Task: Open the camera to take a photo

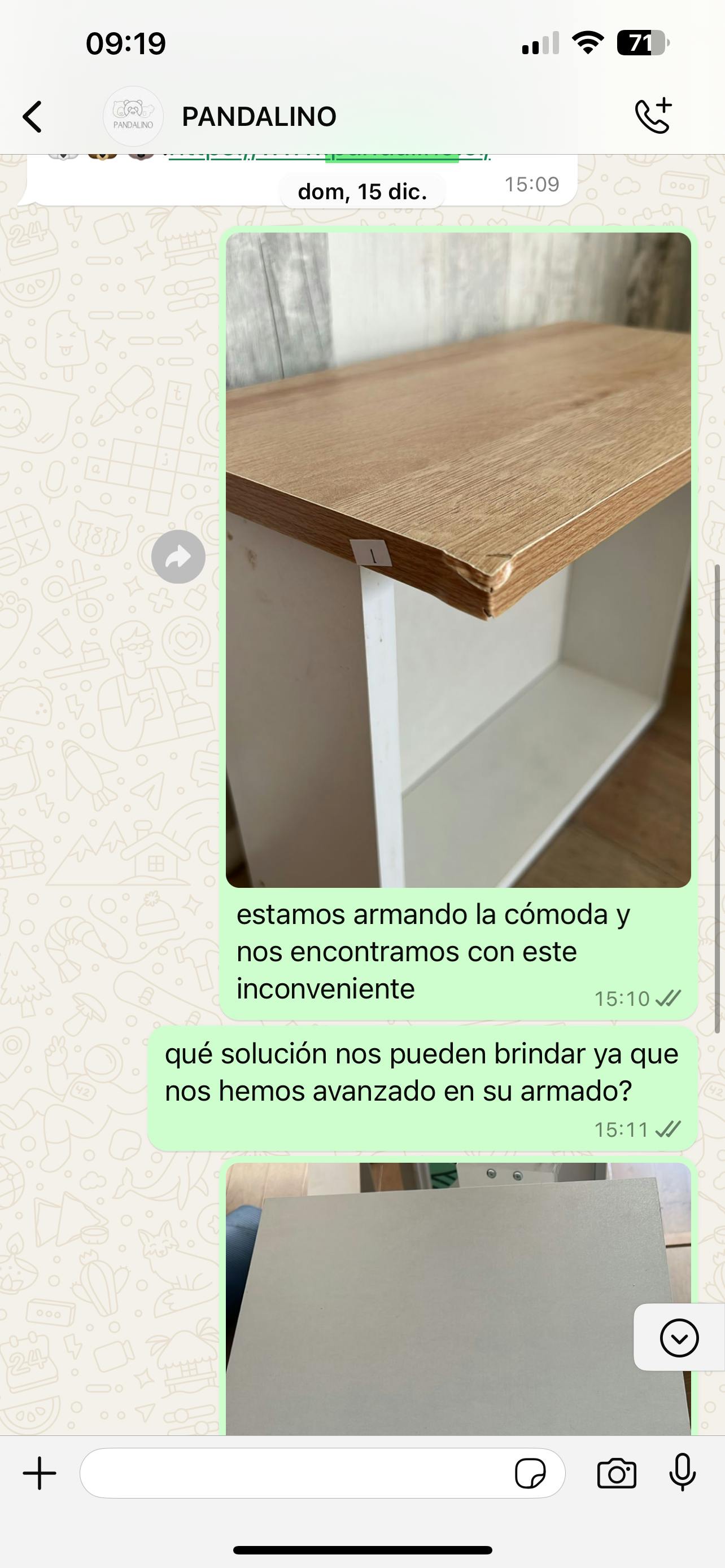Action: click(616, 1474)
